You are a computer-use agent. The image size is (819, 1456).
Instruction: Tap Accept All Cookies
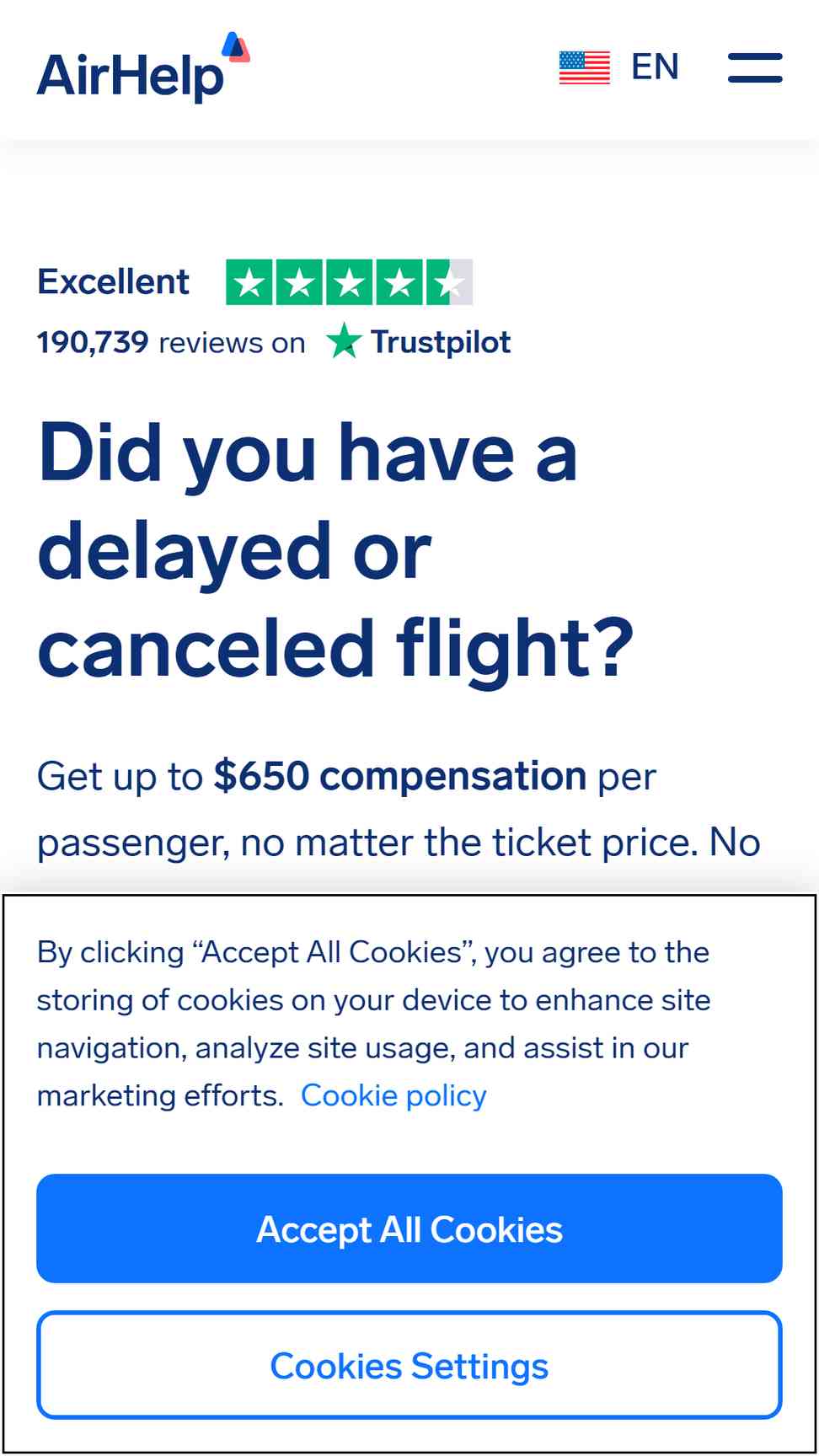tap(409, 1228)
